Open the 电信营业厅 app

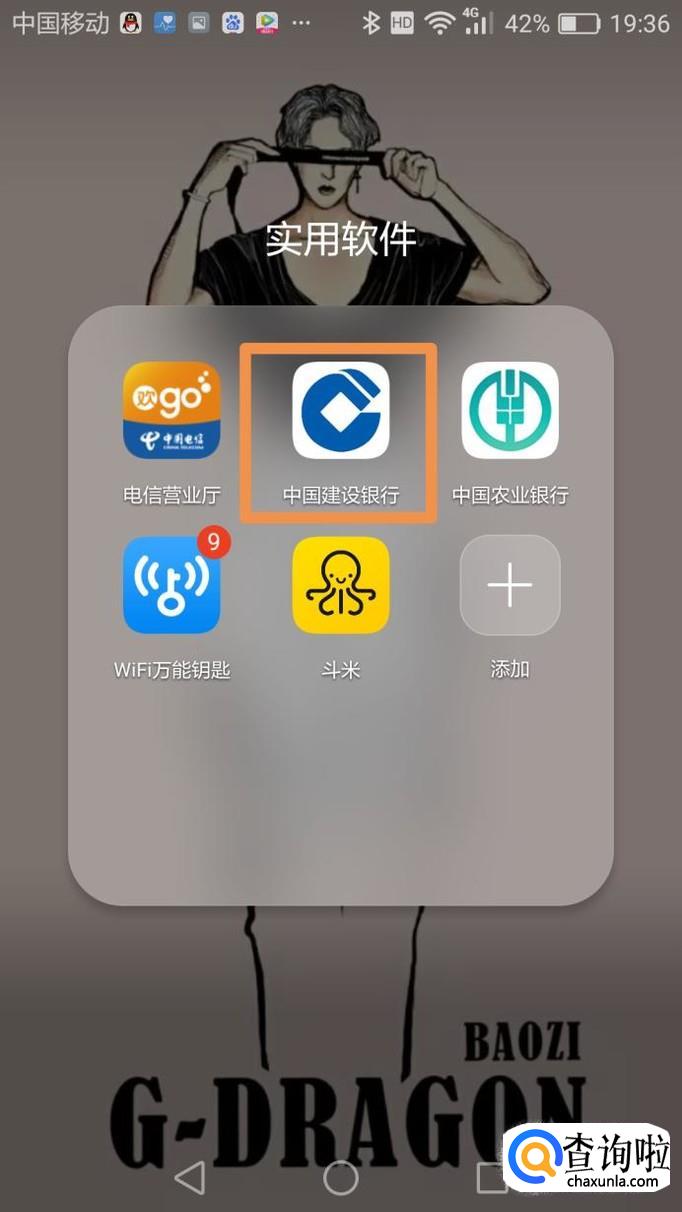tap(171, 410)
